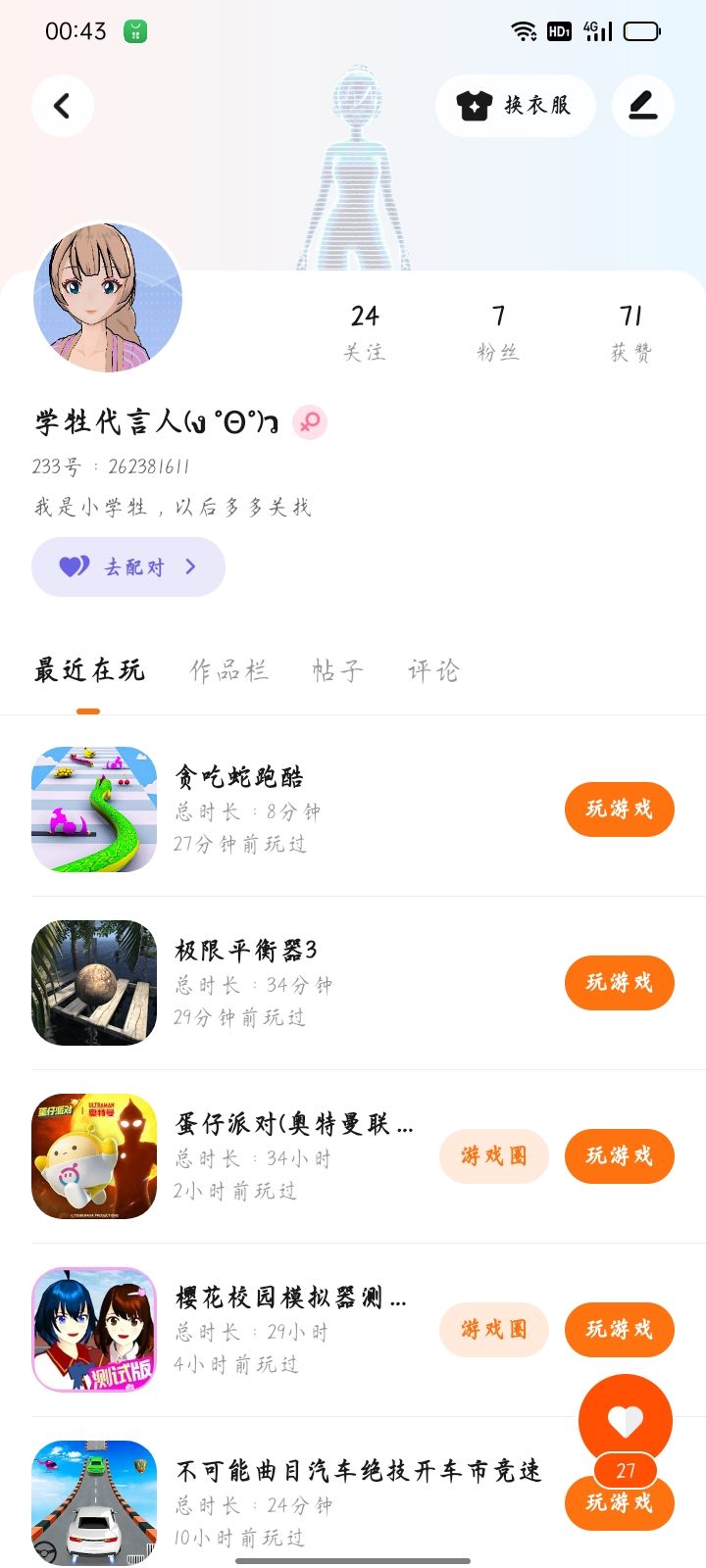Open the profile avatar picture
This screenshot has height=1568, width=706.
108,298
